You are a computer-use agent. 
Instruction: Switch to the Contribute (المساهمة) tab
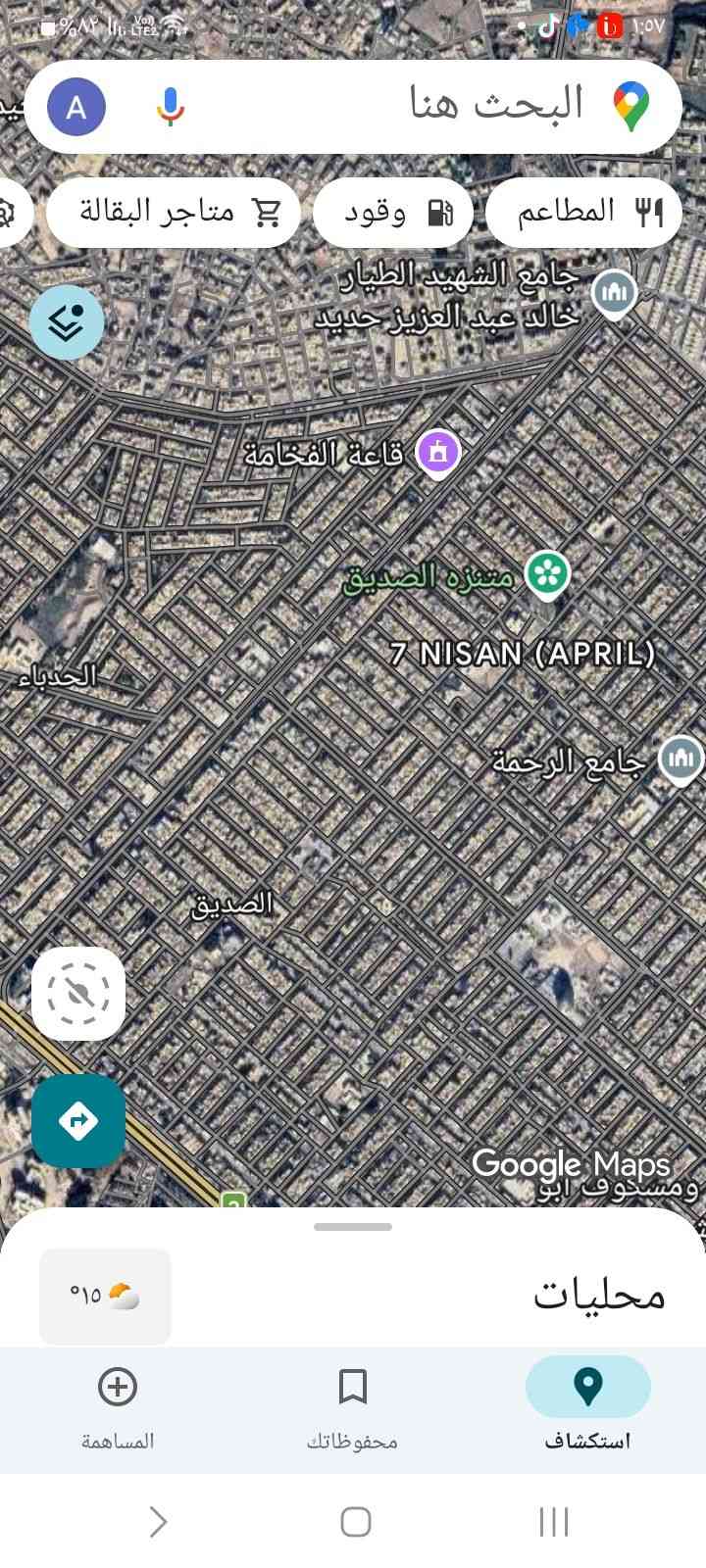coord(118,1403)
